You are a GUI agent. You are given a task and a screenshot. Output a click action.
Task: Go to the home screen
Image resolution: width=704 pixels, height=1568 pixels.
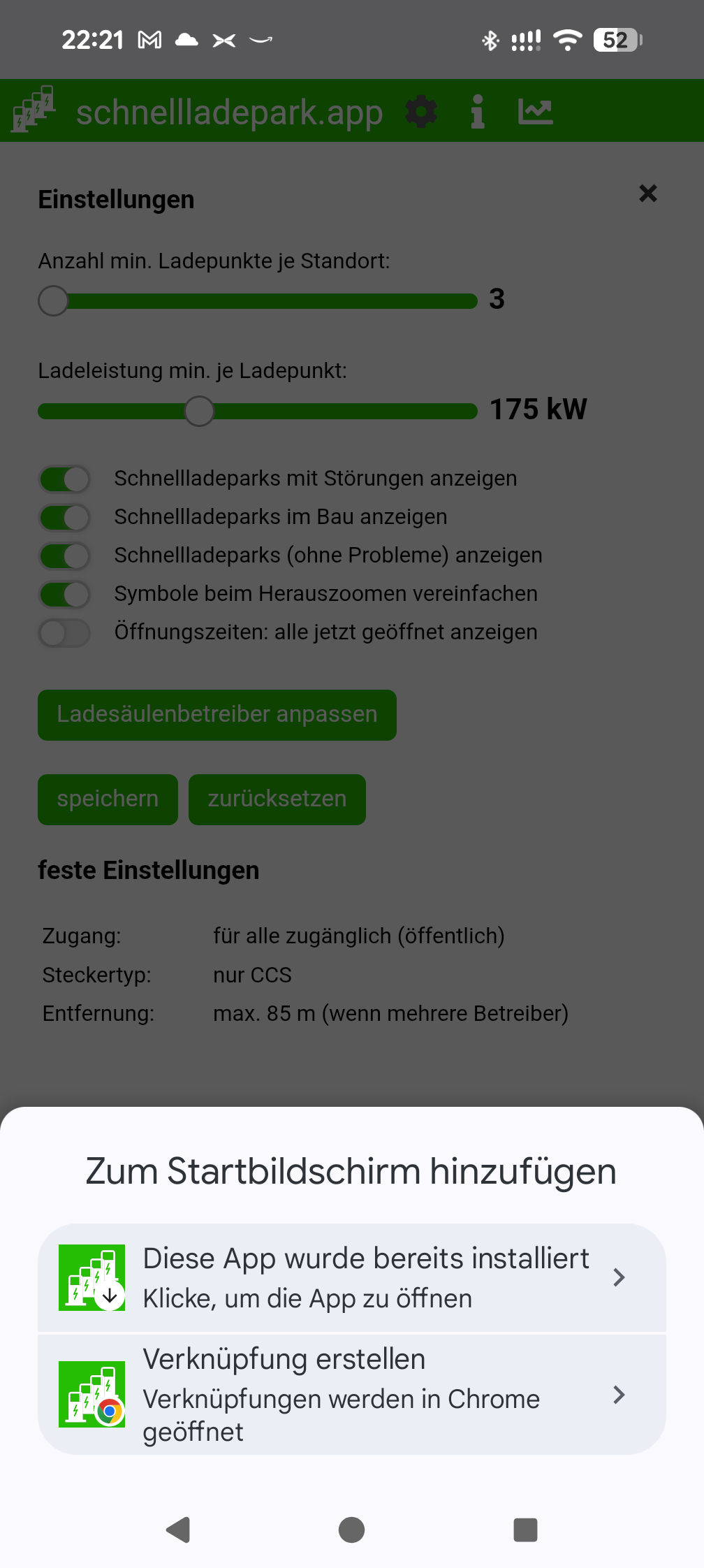pyautogui.click(x=351, y=1530)
